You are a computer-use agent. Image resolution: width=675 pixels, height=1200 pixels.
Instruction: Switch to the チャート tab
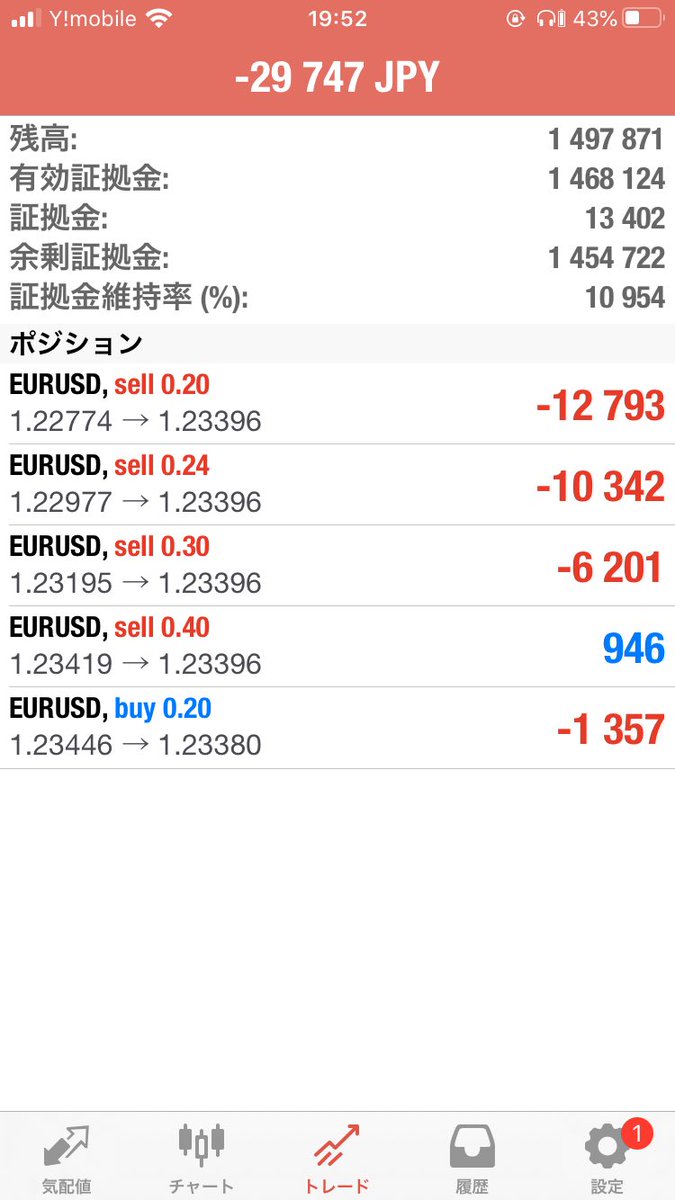click(x=201, y=1158)
